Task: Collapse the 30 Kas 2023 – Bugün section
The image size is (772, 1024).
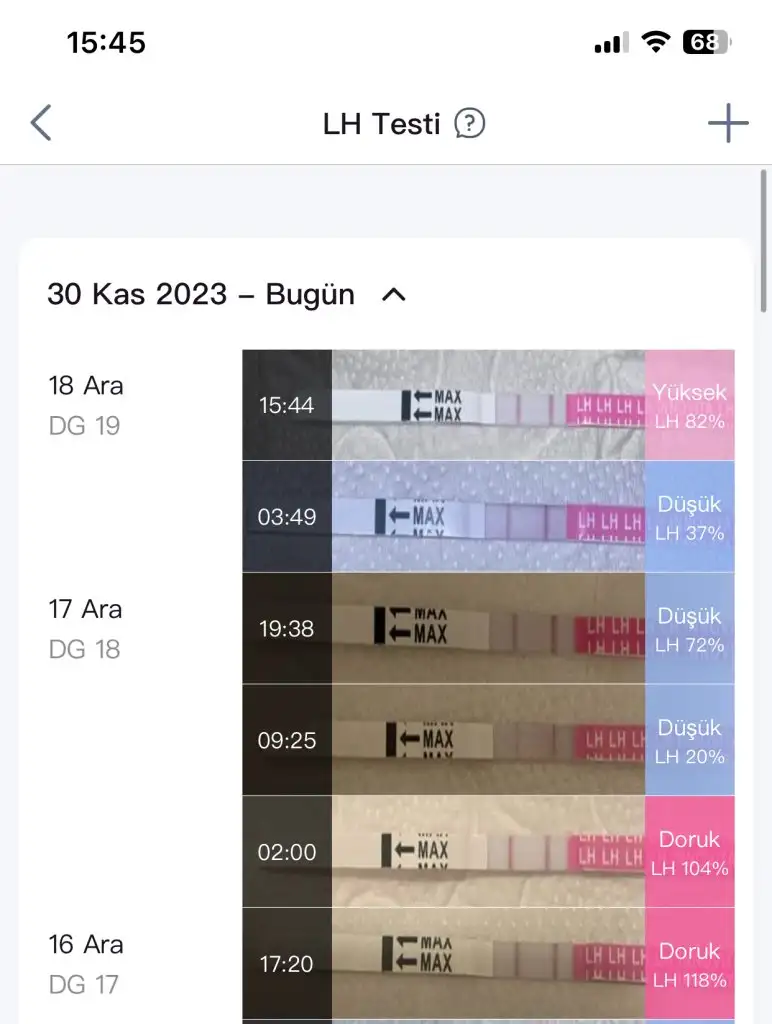Action: coord(394,295)
